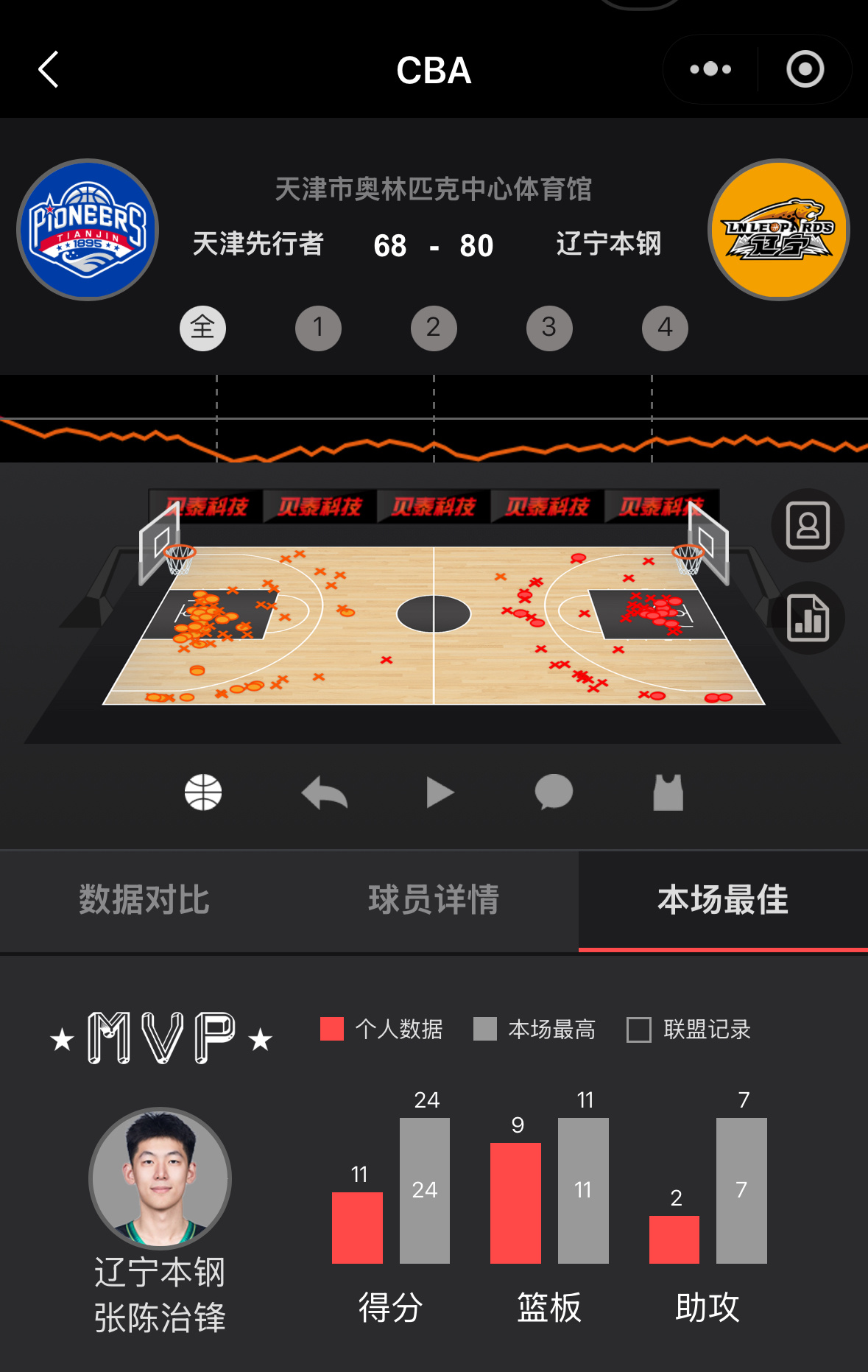The image size is (868, 1372).
Task: Open the 球员详情 tab
Action: tap(434, 900)
